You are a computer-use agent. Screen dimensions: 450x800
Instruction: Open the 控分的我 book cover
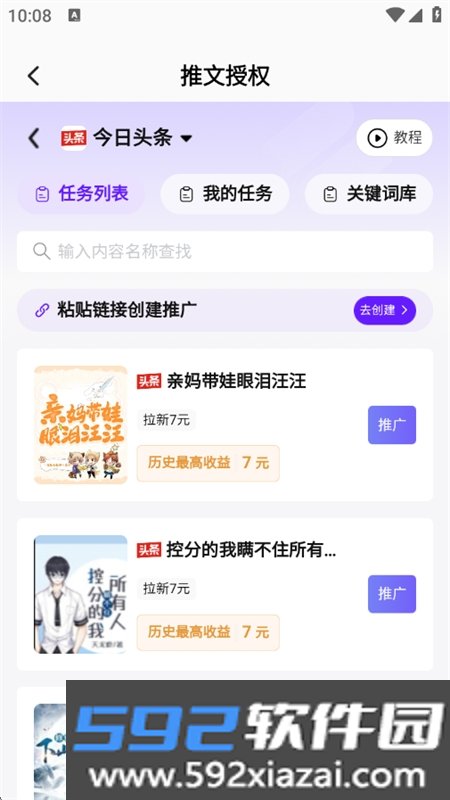[x=81, y=594]
